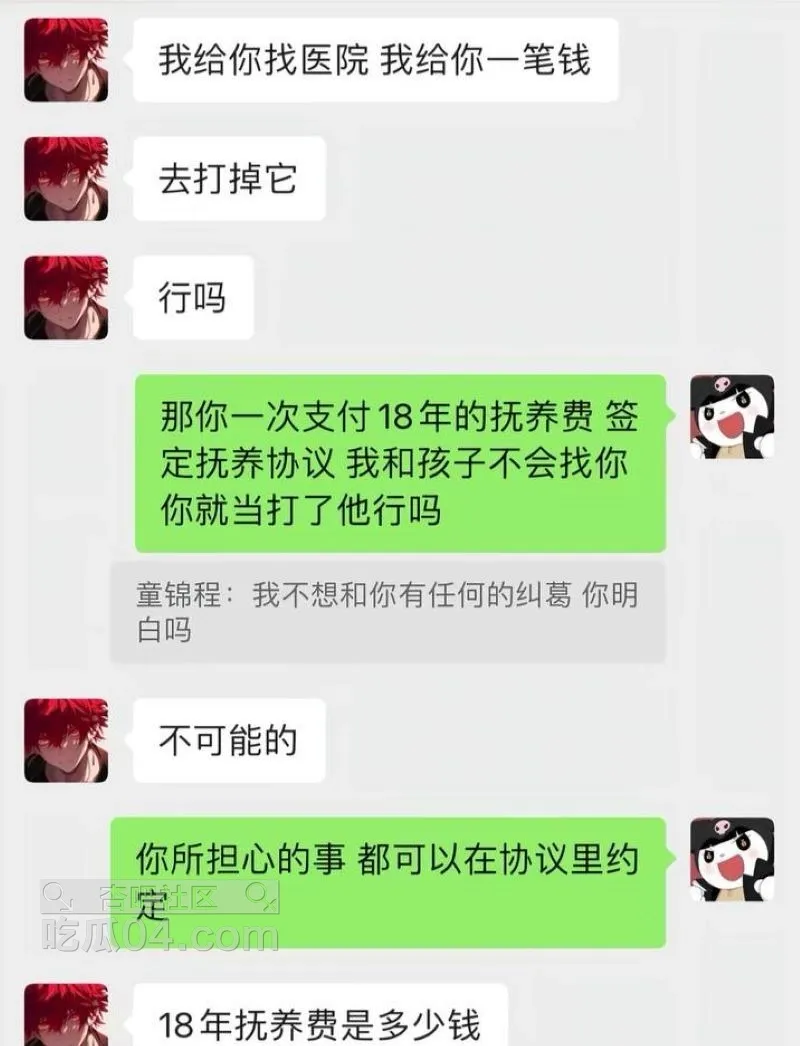Open avatar next to "我给你找医院" message

66,60
